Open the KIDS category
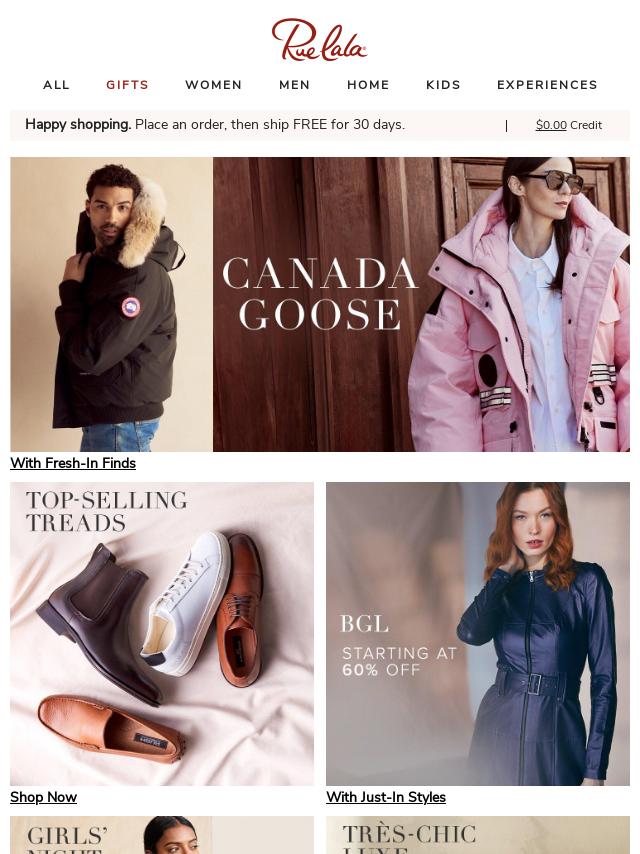Image resolution: width=640 pixels, height=854 pixels. (x=443, y=85)
